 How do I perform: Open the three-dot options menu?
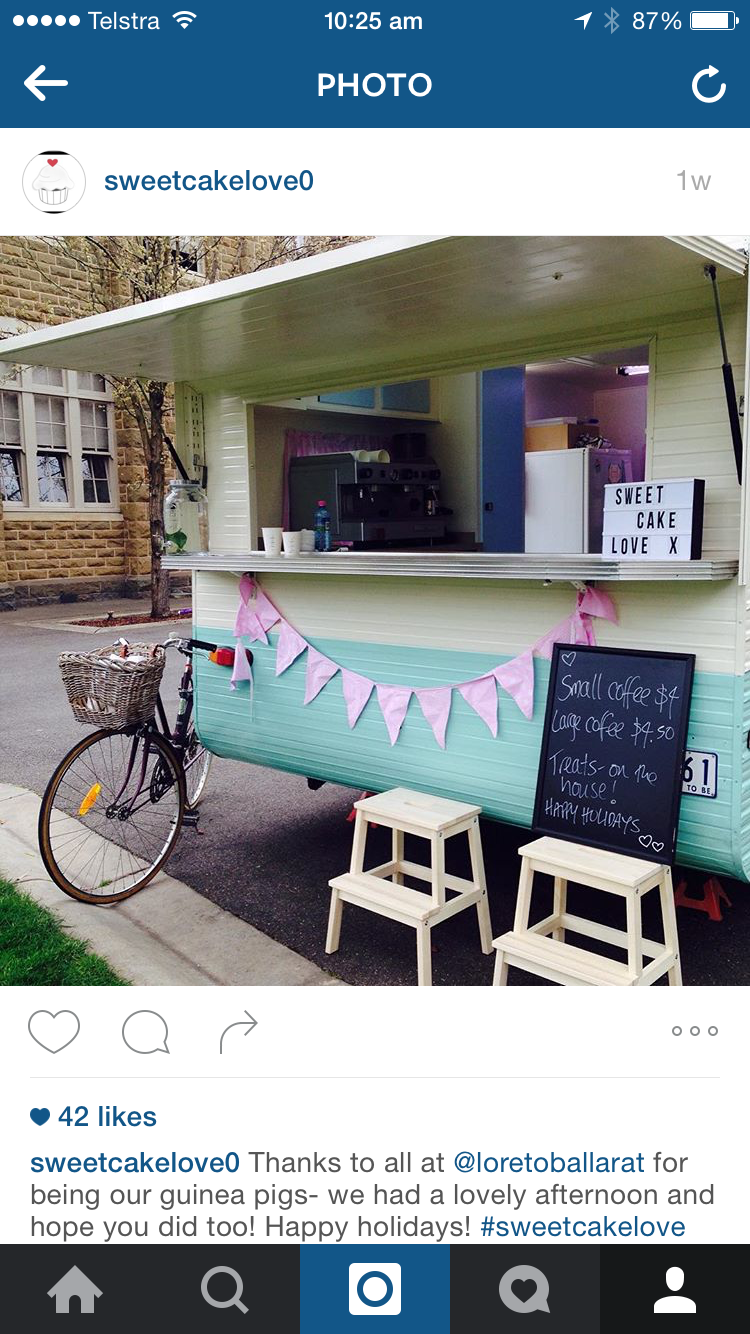pyautogui.click(x=695, y=1031)
